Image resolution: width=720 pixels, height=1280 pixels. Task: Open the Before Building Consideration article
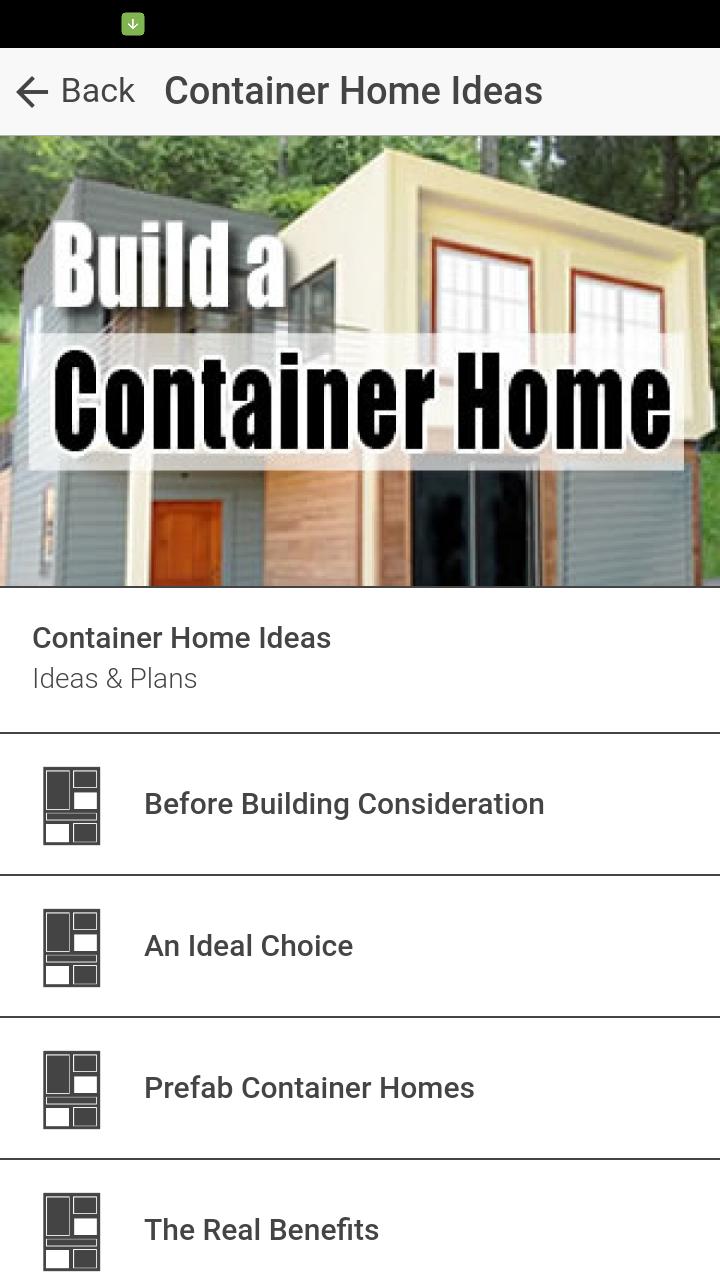click(x=344, y=804)
